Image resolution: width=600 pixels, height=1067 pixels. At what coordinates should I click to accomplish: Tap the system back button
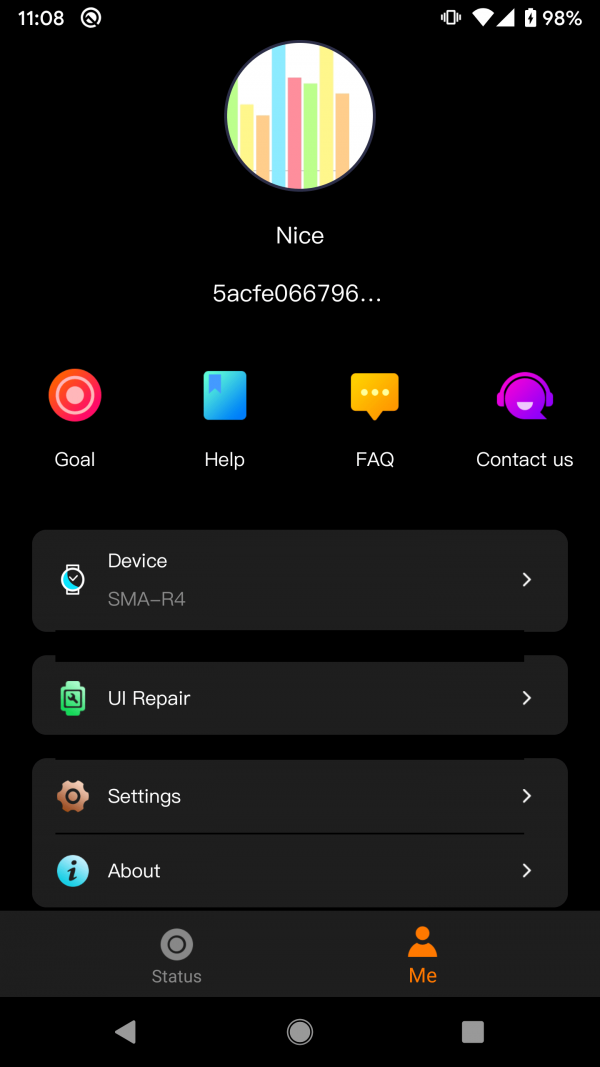126,1032
